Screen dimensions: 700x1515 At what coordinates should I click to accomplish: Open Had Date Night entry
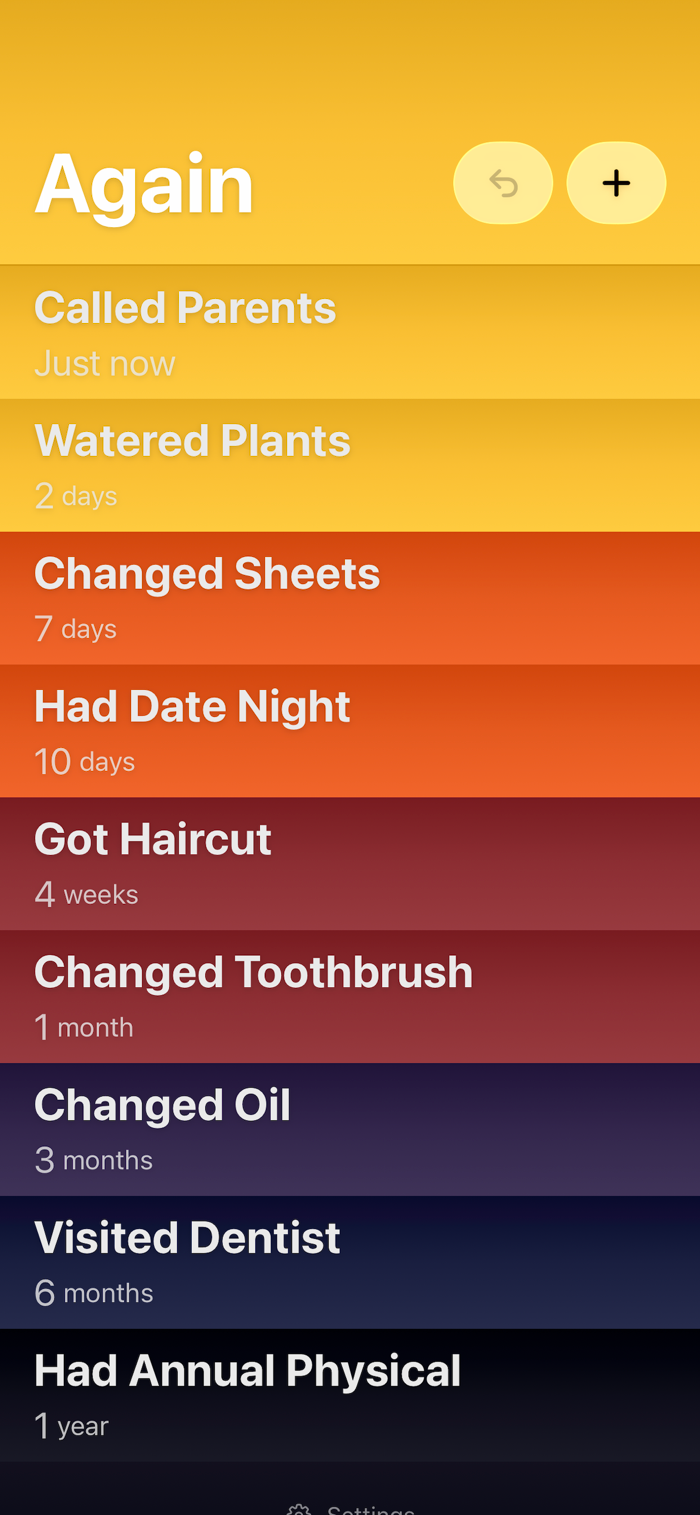[350, 731]
